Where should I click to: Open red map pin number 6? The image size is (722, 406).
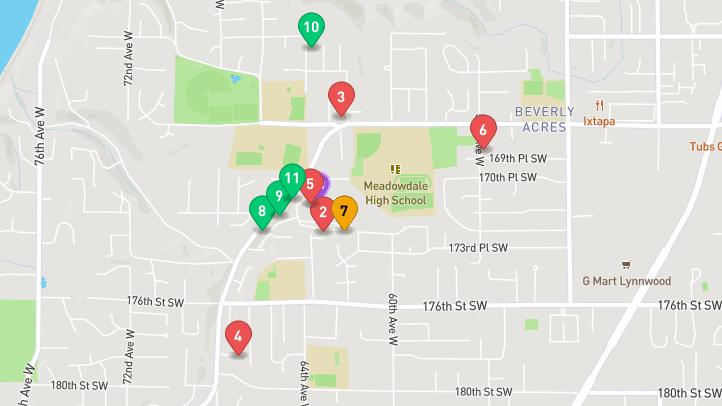(x=483, y=129)
